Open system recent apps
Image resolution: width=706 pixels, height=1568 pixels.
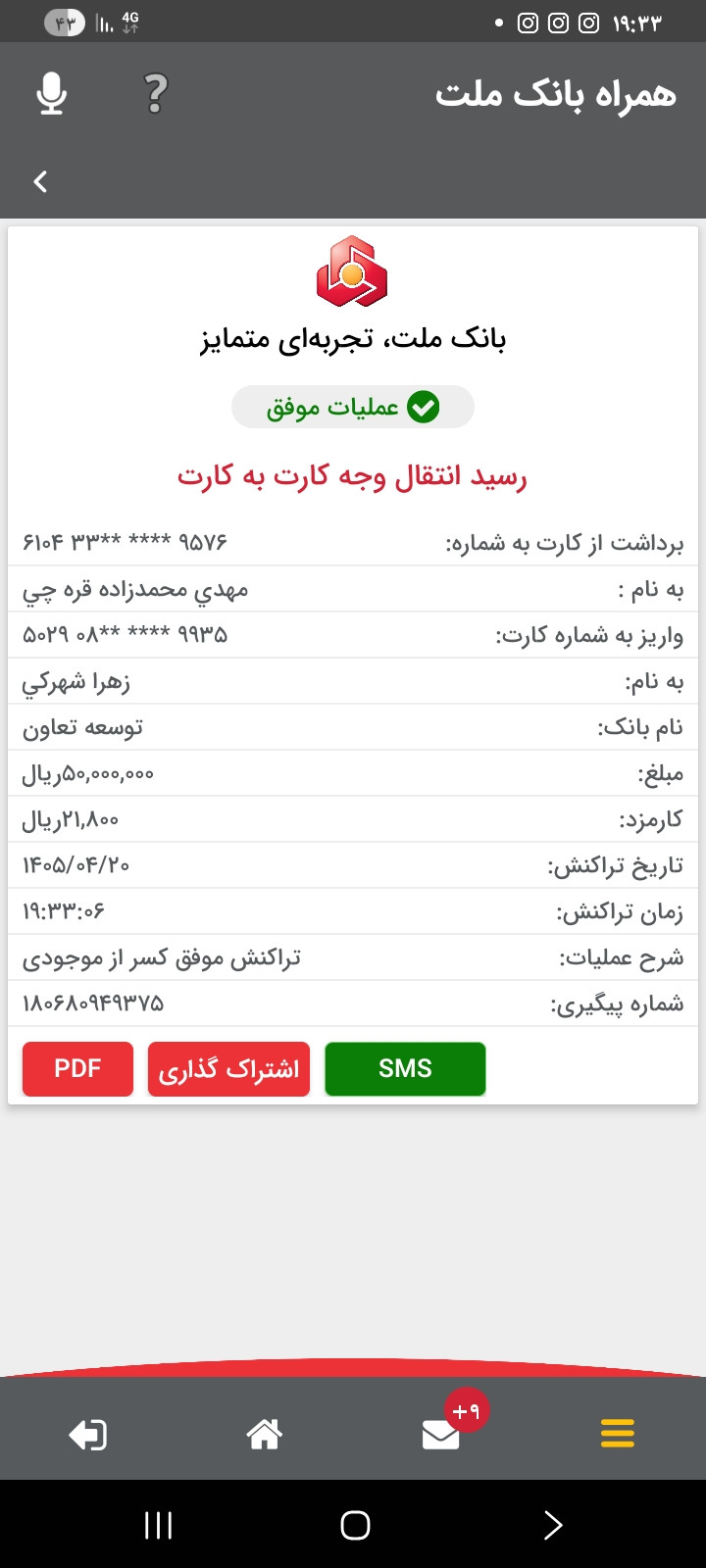[159, 1525]
